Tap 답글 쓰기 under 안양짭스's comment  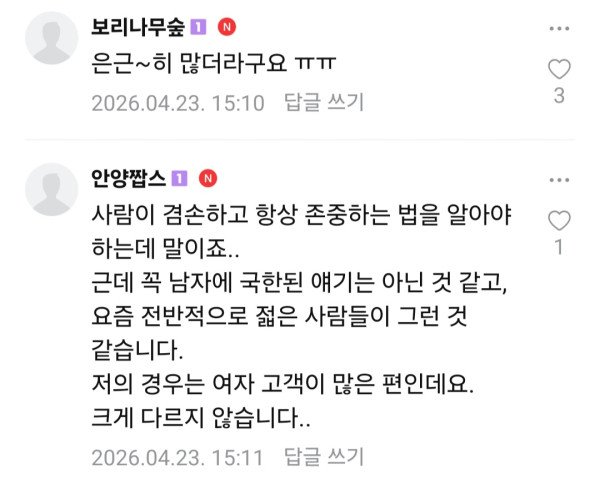point(324,458)
